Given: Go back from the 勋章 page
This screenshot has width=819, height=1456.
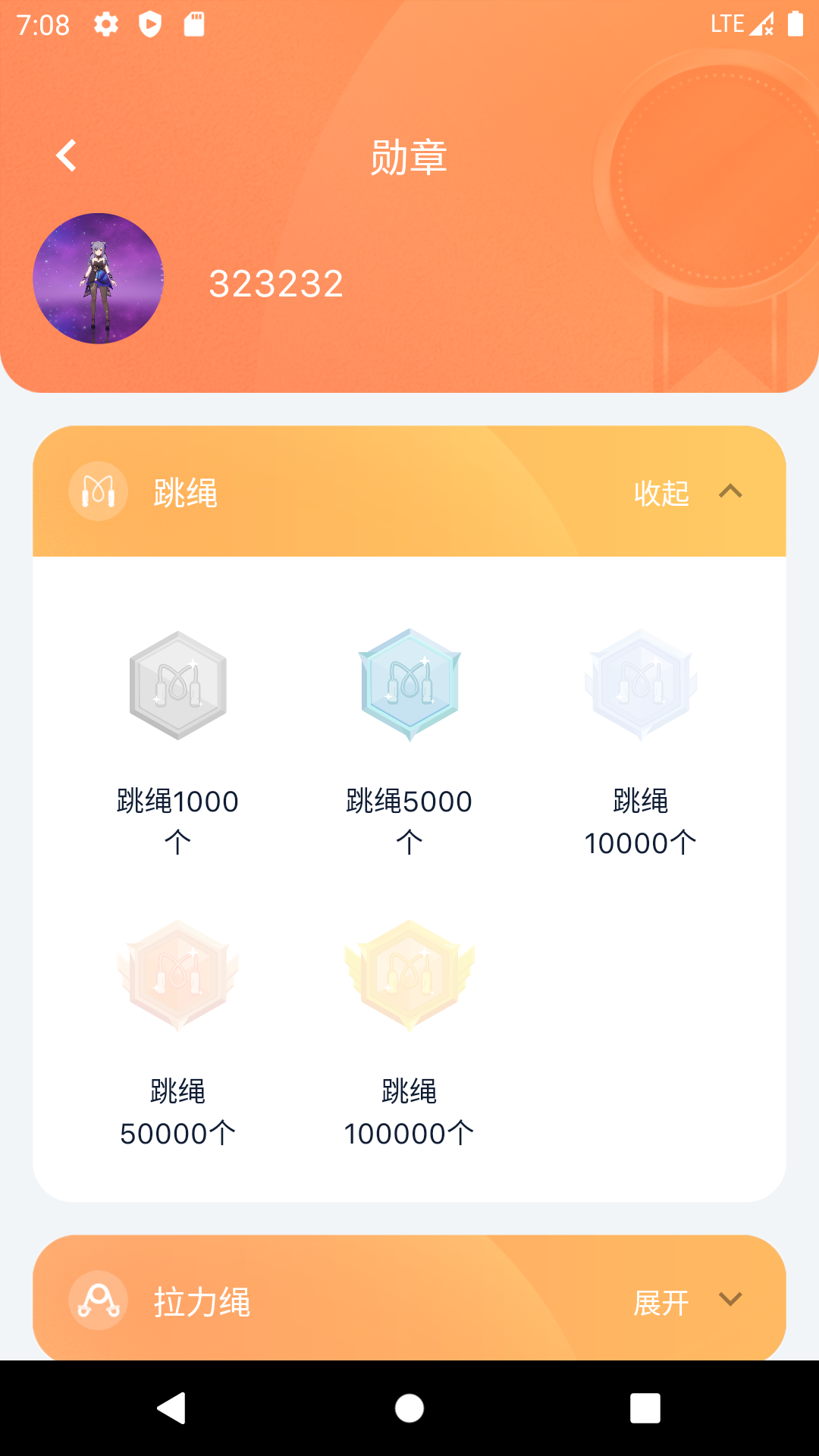Looking at the screenshot, I should 67,156.
